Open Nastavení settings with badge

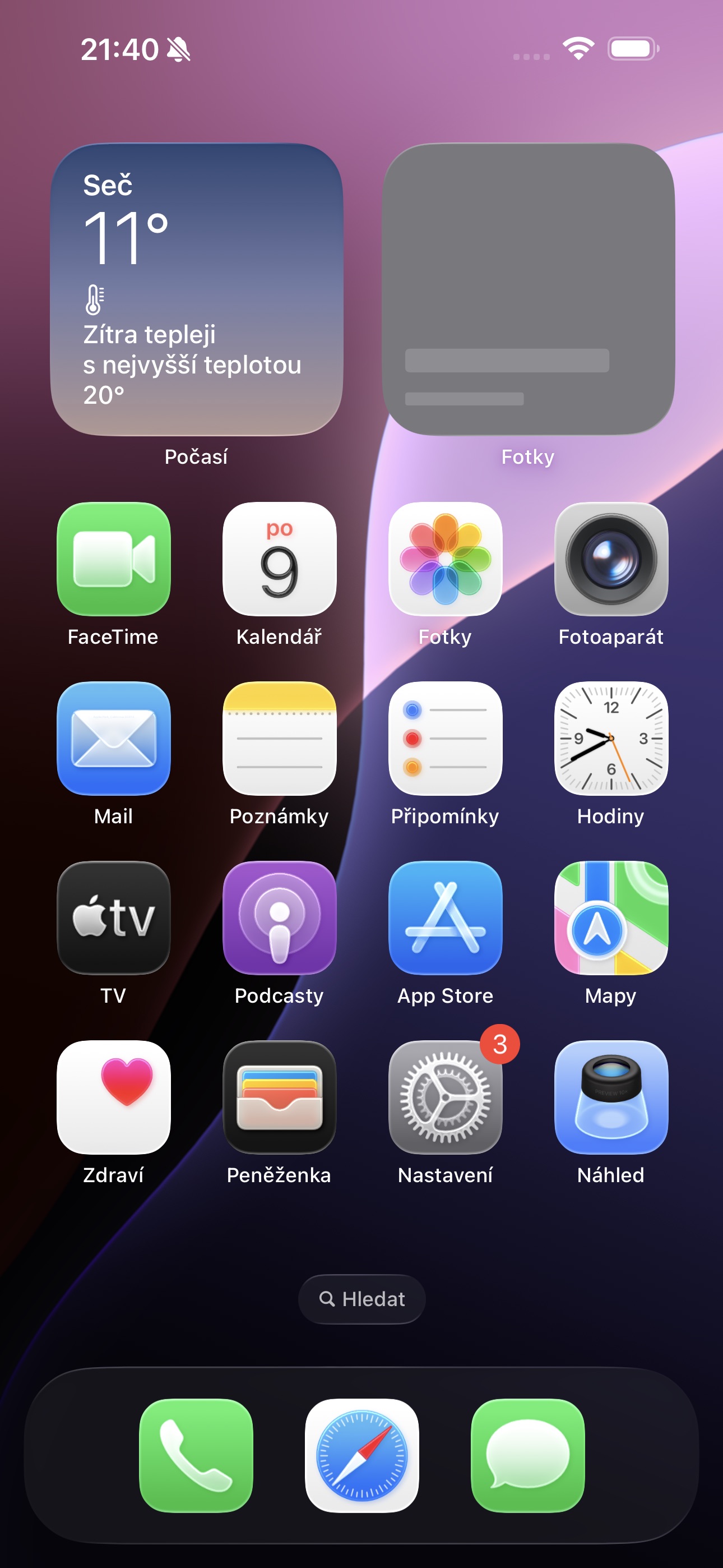446,1097
